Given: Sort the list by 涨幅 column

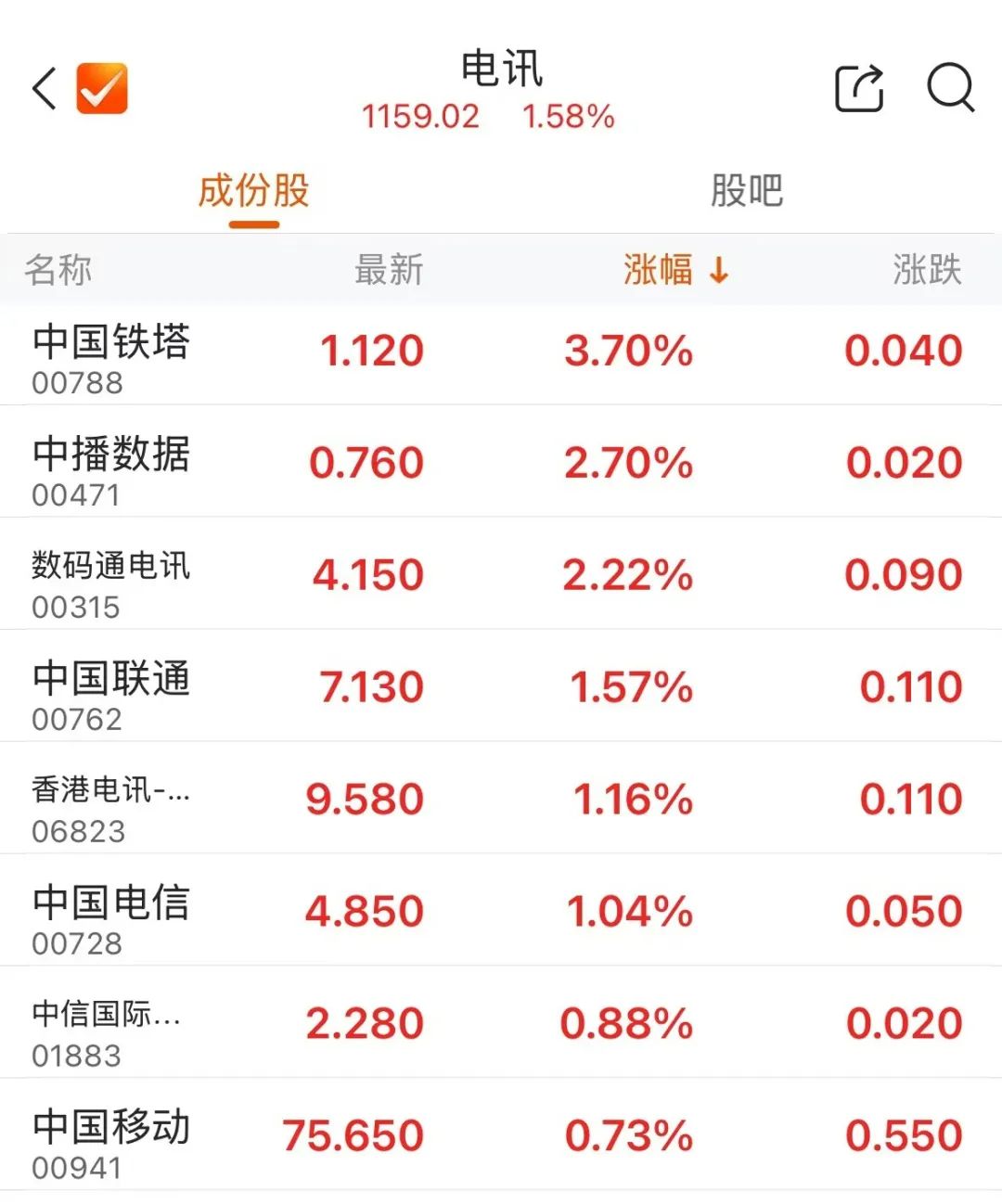Looking at the screenshot, I should pos(676,270).
